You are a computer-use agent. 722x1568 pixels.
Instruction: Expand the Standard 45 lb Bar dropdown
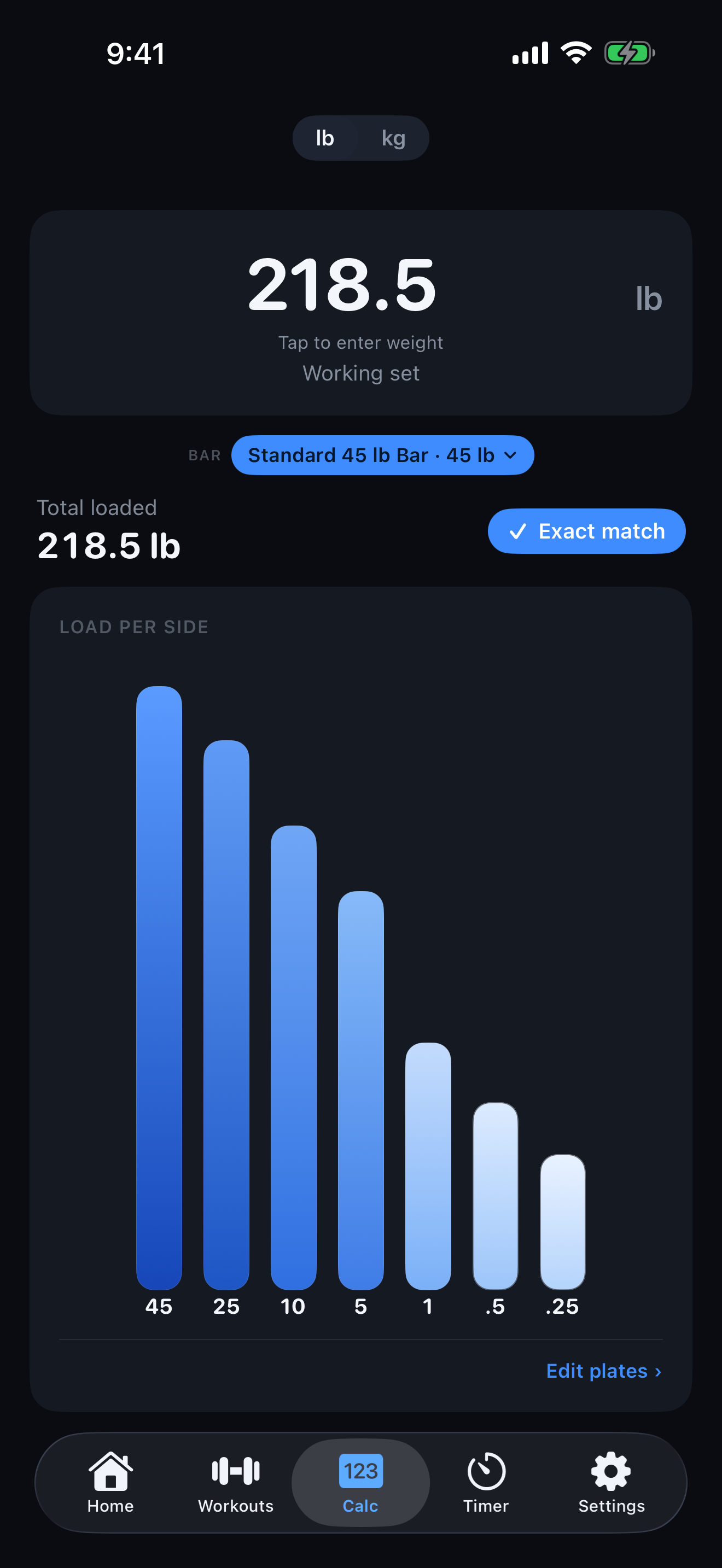[x=382, y=455]
